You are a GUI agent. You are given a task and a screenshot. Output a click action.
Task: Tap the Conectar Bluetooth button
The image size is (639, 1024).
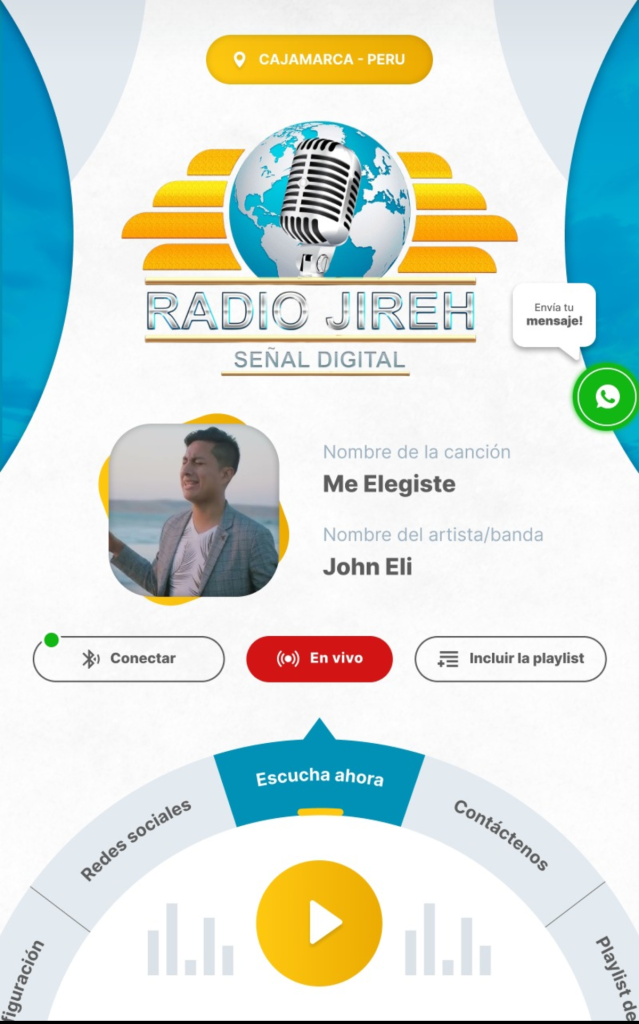point(129,659)
